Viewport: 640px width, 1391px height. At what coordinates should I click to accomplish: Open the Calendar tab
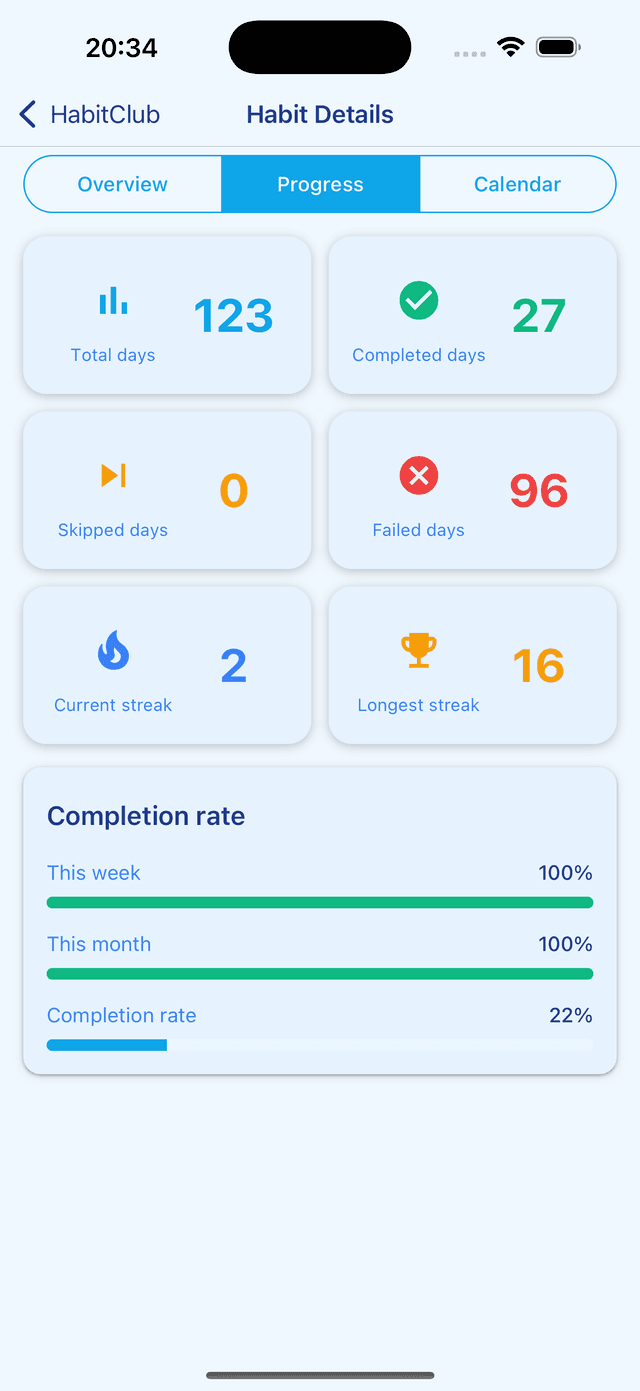tap(517, 185)
